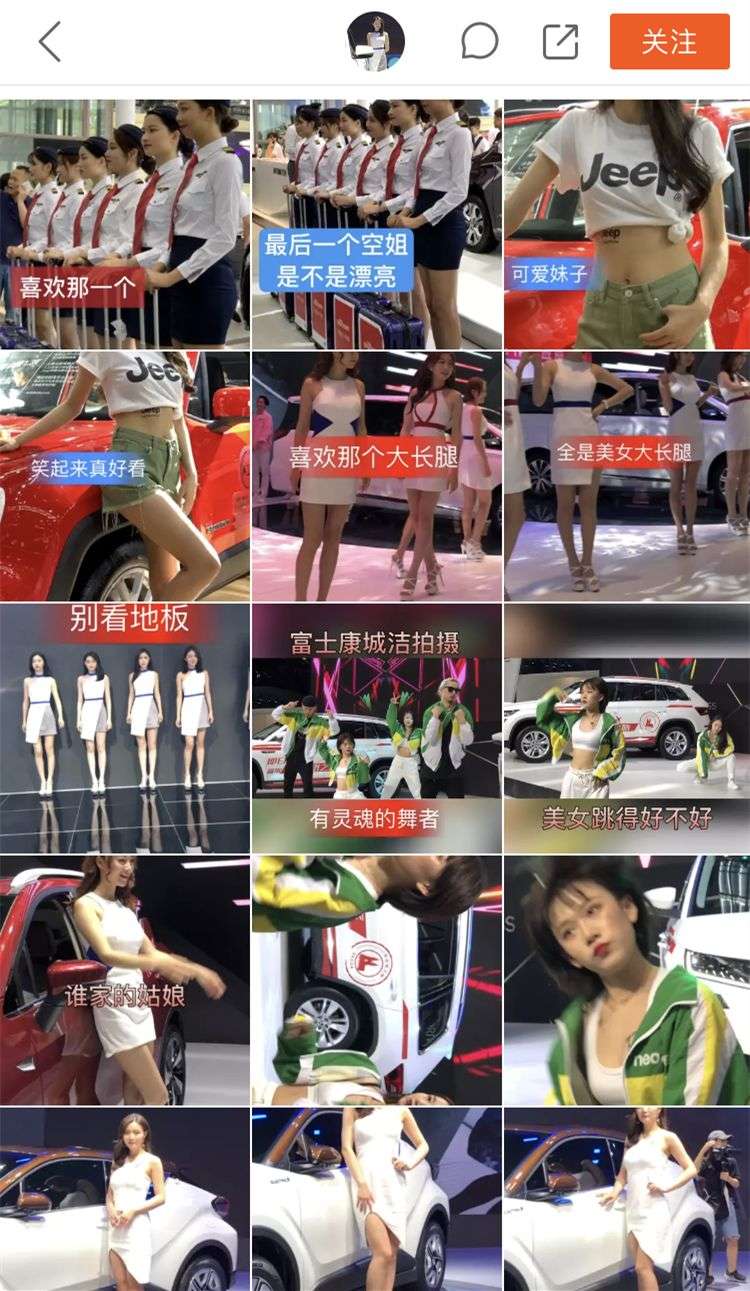View the image captioned 谁家的姑娘
The width and height of the screenshot is (750, 1291).
click(x=125, y=980)
